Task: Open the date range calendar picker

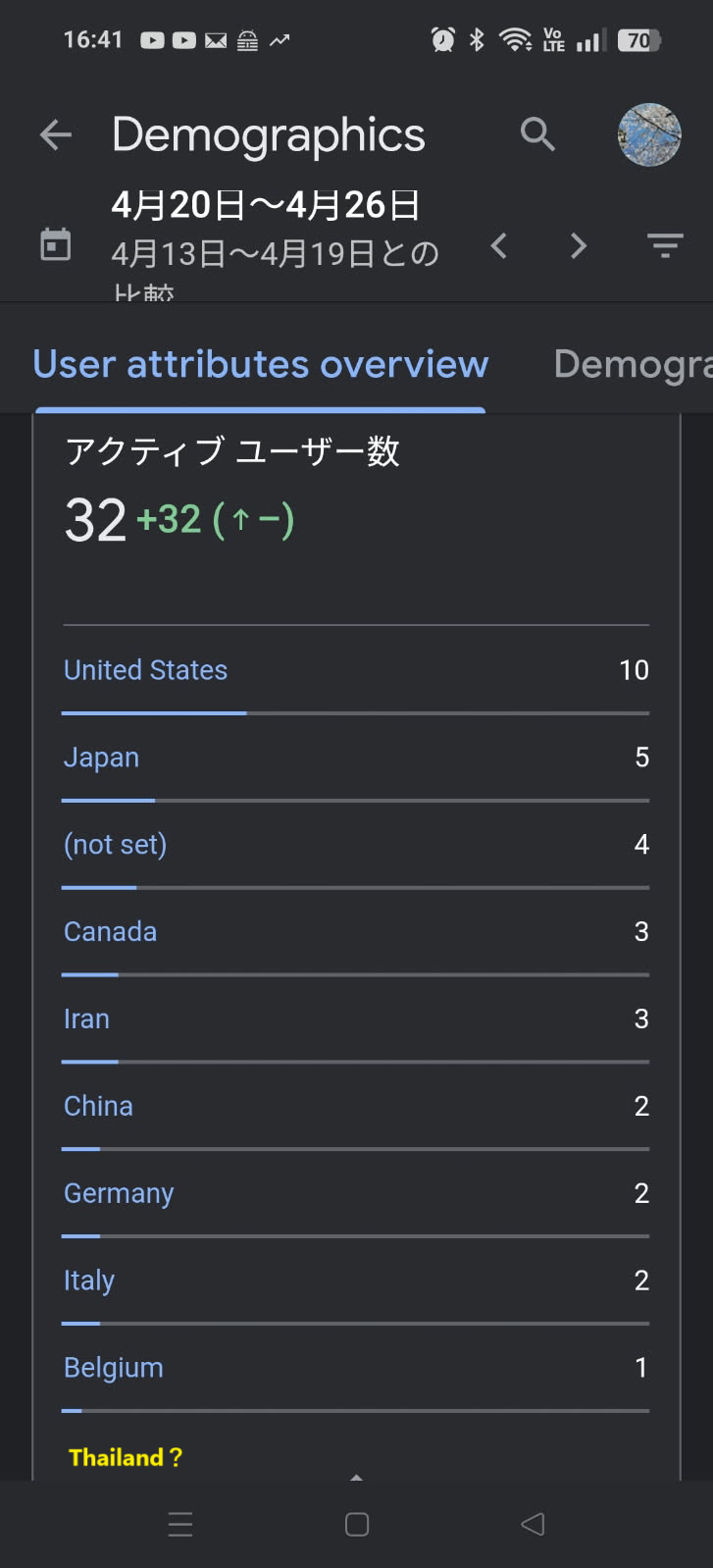Action: pyautogui.click(x=56, y=245)
